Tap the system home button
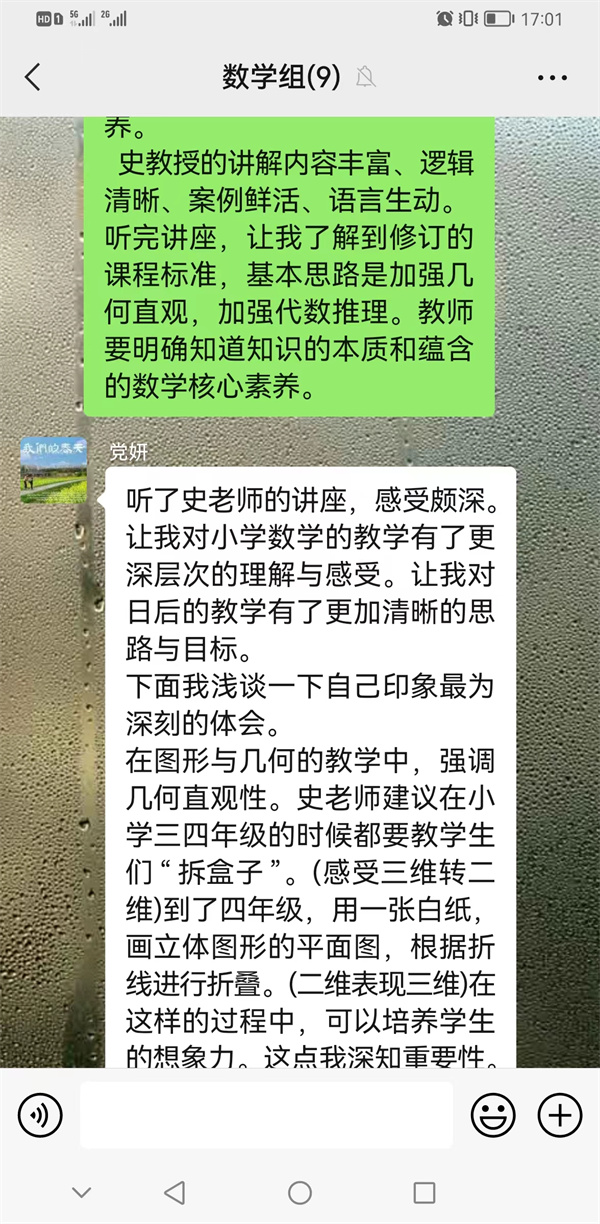Image resolution: width=600 pixels, height=1224 pixels. (299, 1192)
